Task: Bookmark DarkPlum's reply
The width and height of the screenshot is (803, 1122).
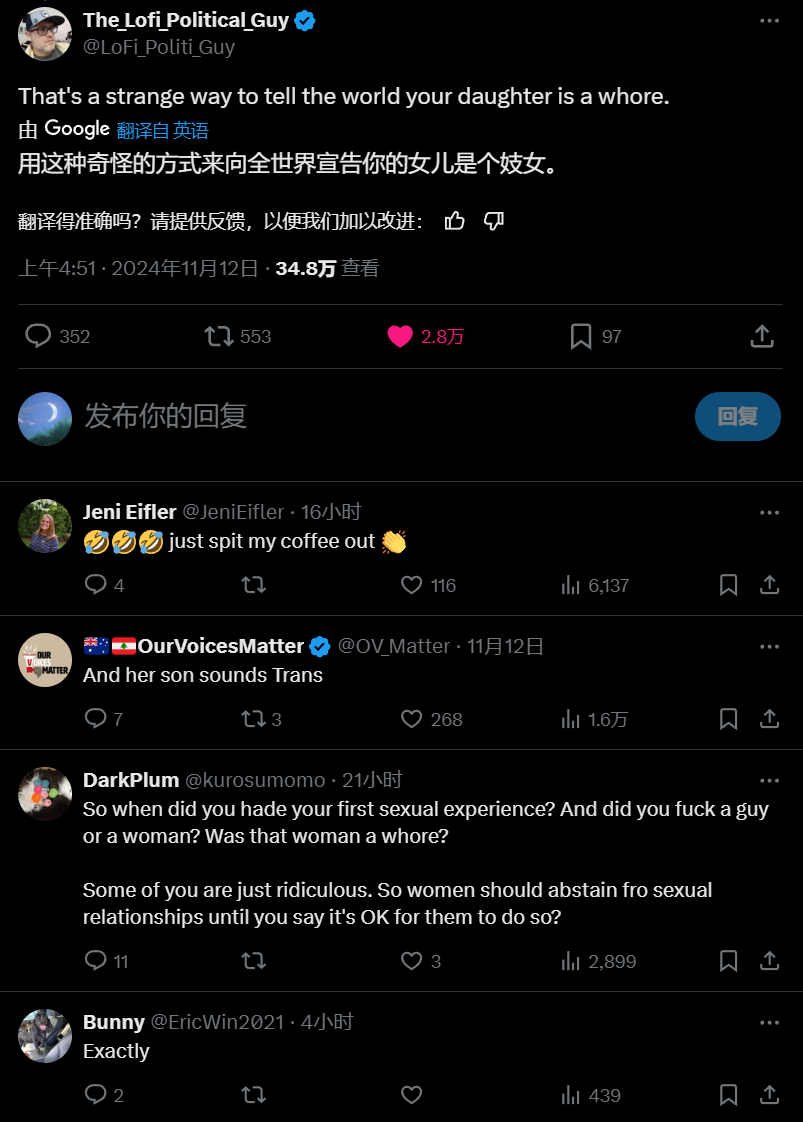Action: [x=729, y=961]
